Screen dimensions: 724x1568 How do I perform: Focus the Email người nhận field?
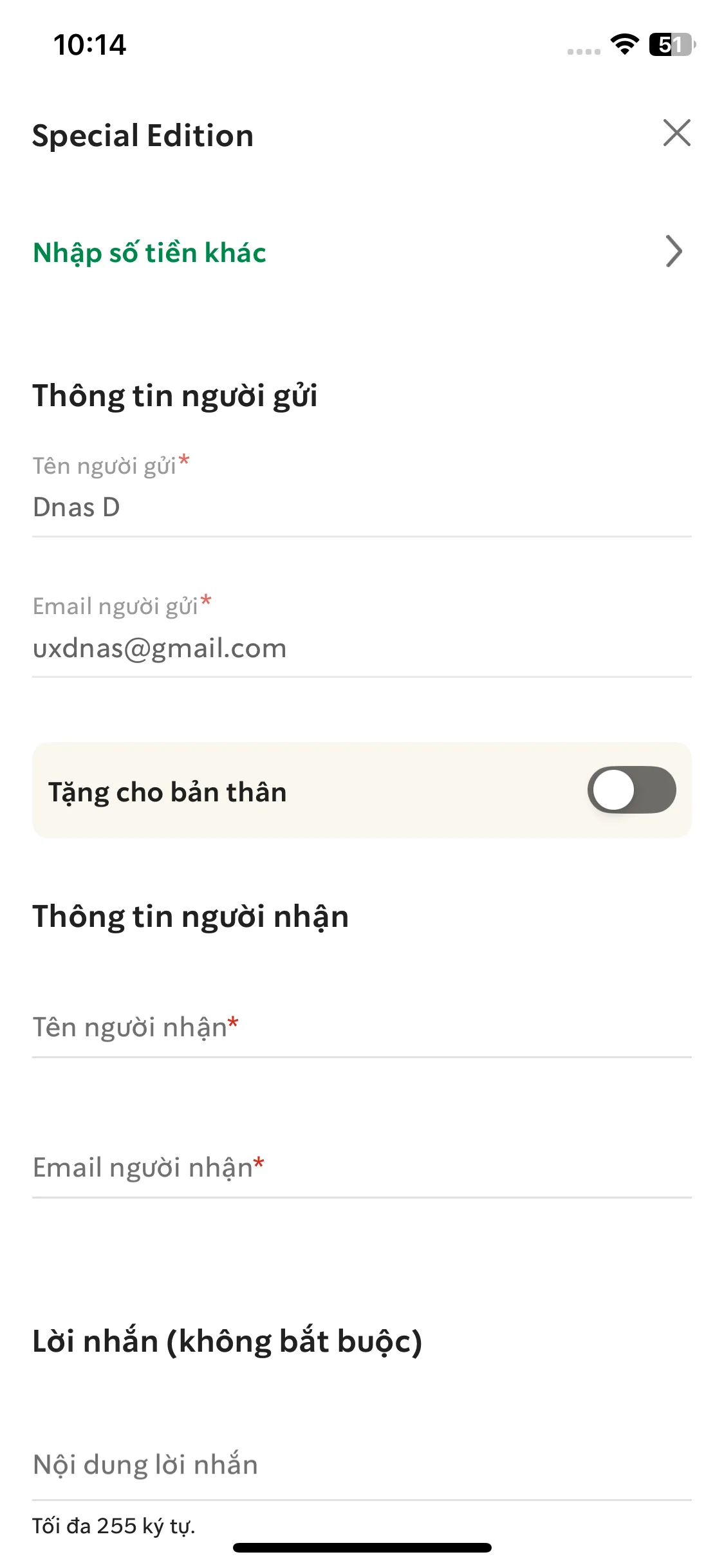360,1168
